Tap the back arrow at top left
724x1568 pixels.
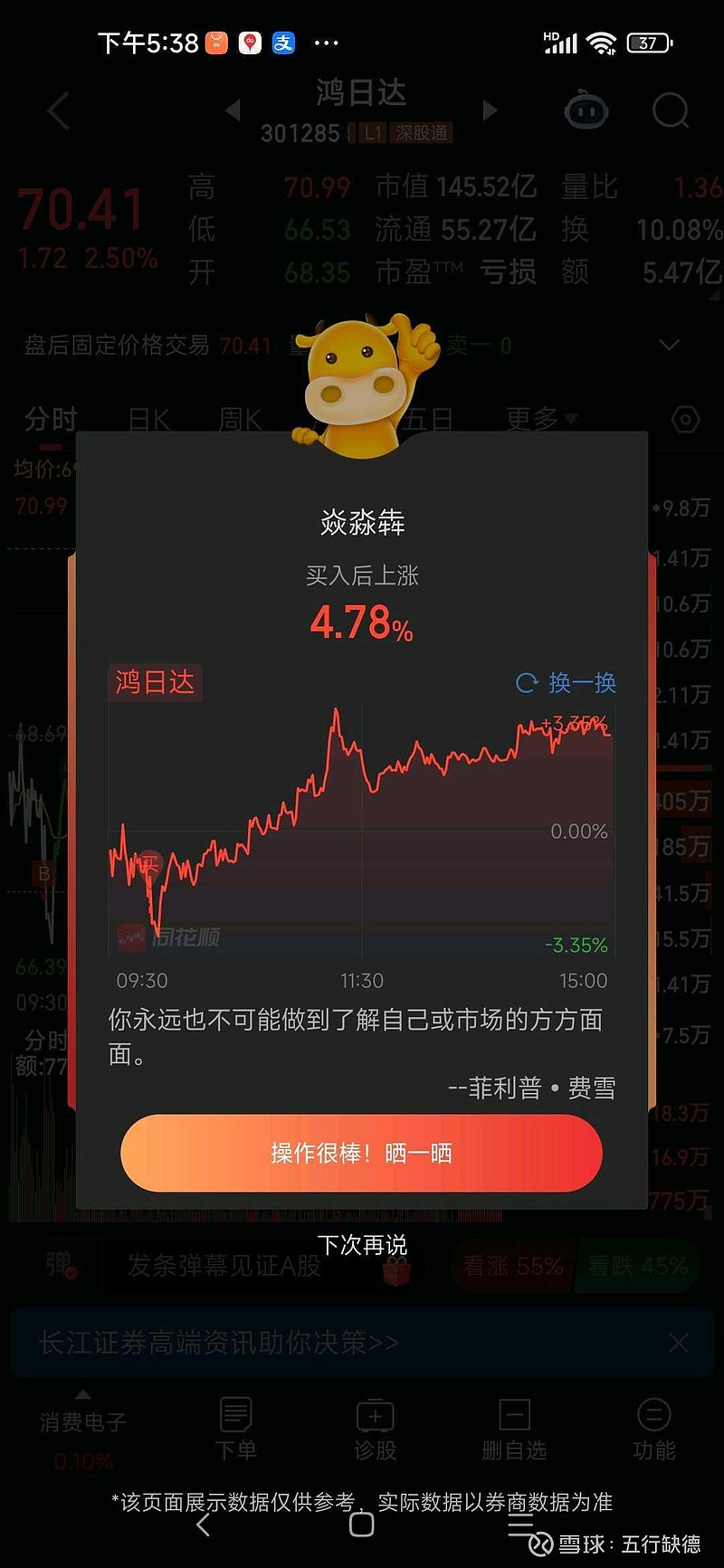tap(56, 110)
